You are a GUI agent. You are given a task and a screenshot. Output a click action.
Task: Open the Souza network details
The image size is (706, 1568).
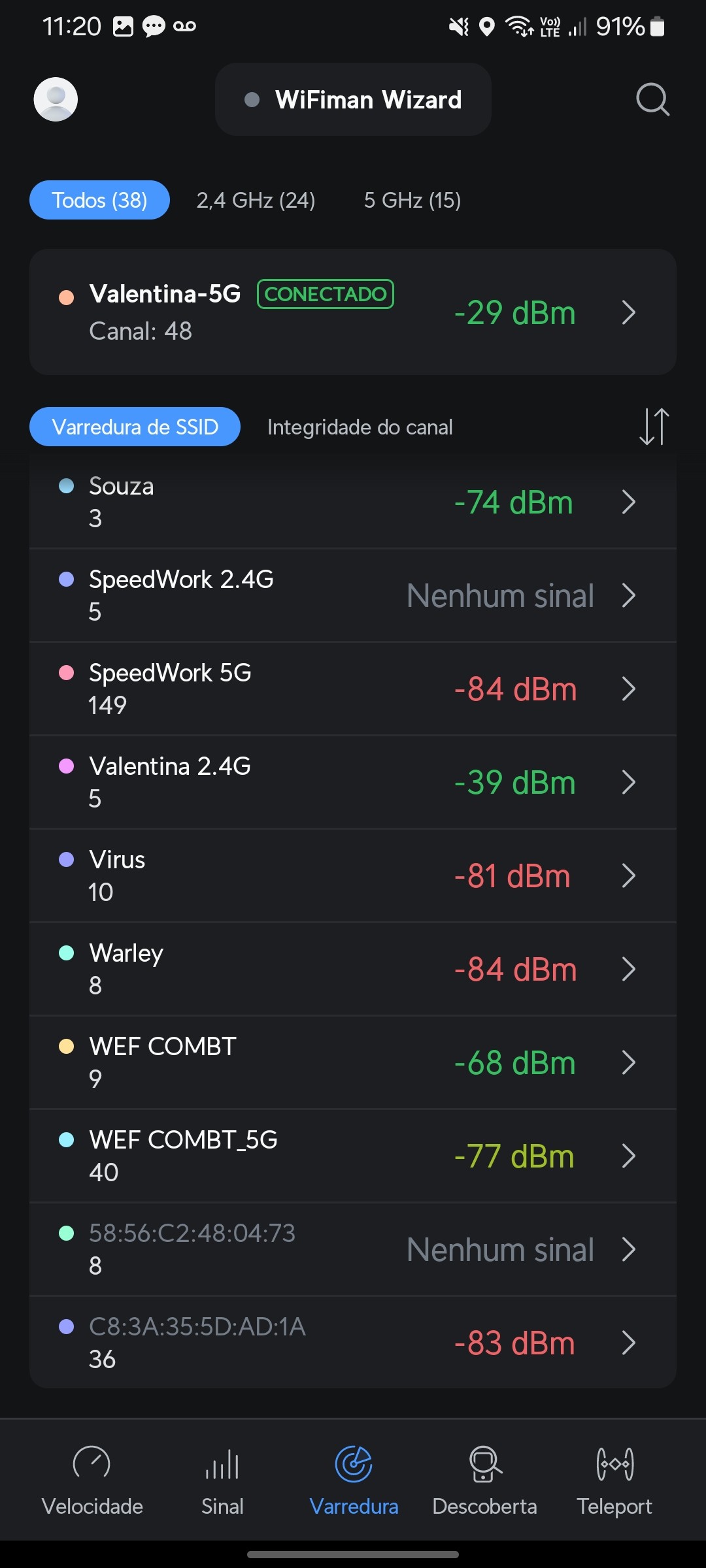click(x=353, y=502)
